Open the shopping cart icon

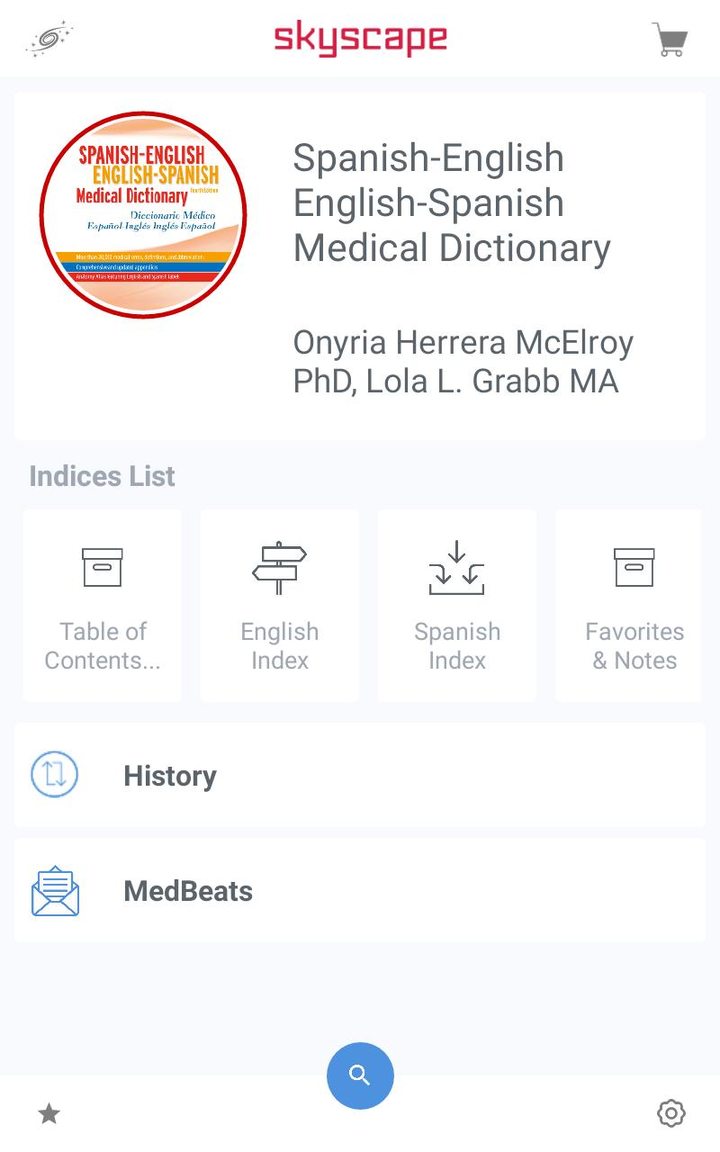click(x=669, y=39)
